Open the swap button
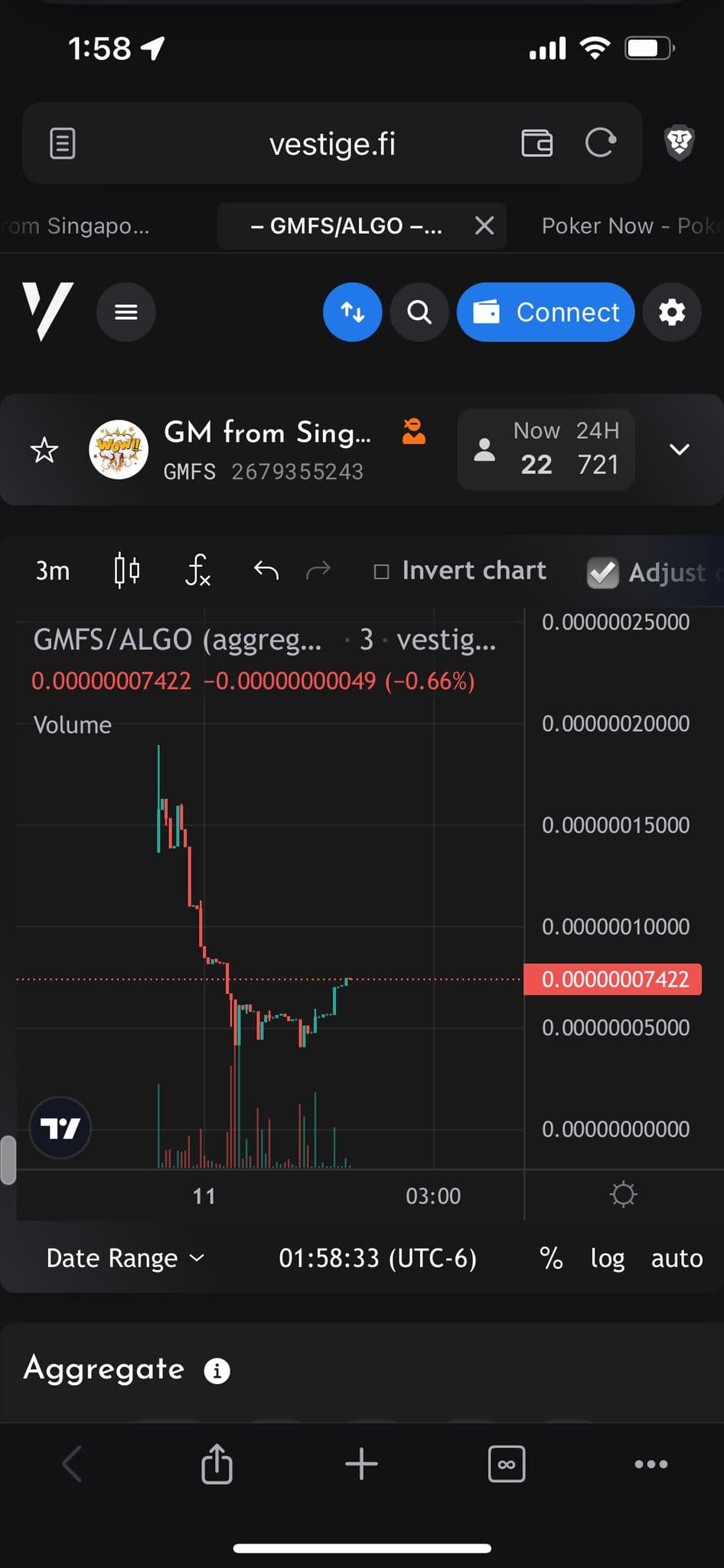 352,312
